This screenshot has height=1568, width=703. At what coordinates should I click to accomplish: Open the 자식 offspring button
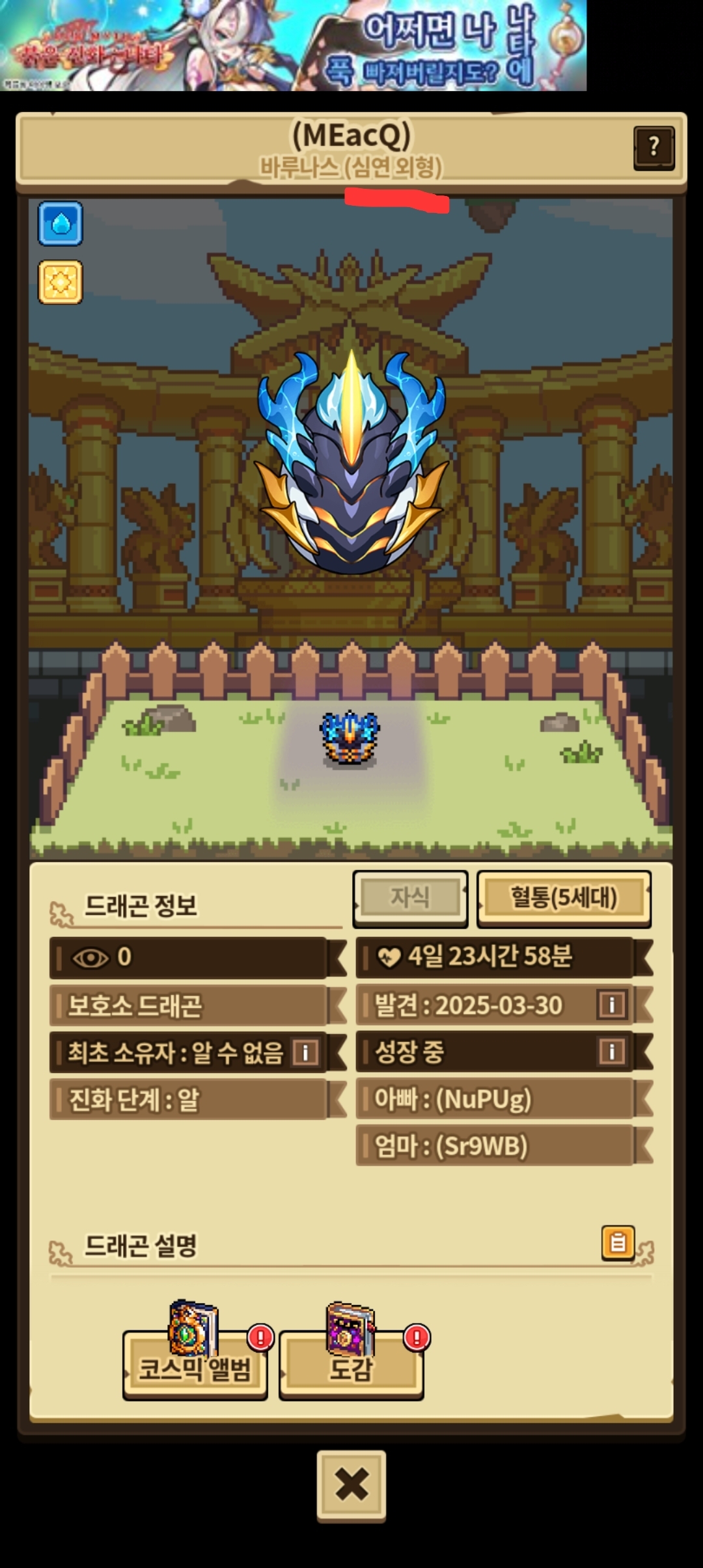coord(410,898)
